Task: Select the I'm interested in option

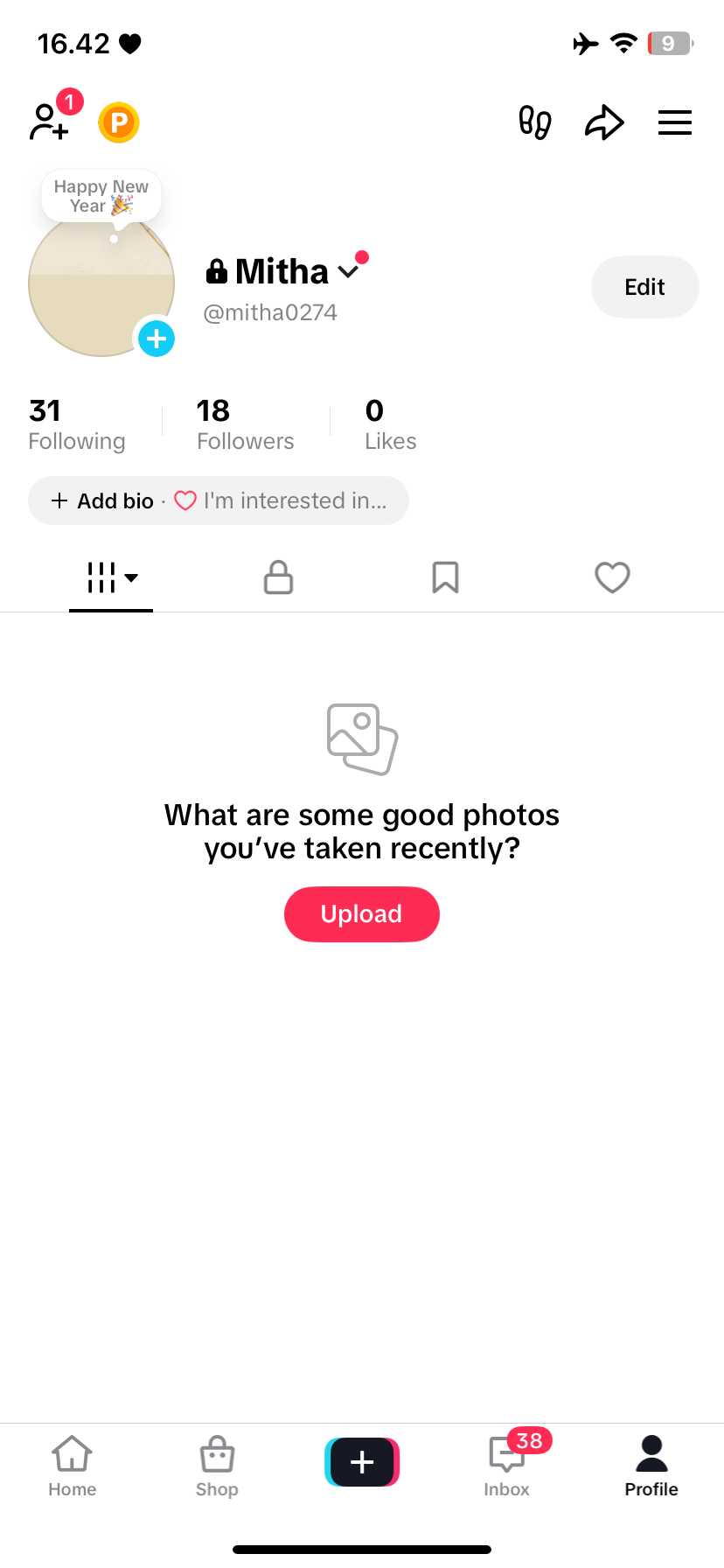Action: click(282, 500)
